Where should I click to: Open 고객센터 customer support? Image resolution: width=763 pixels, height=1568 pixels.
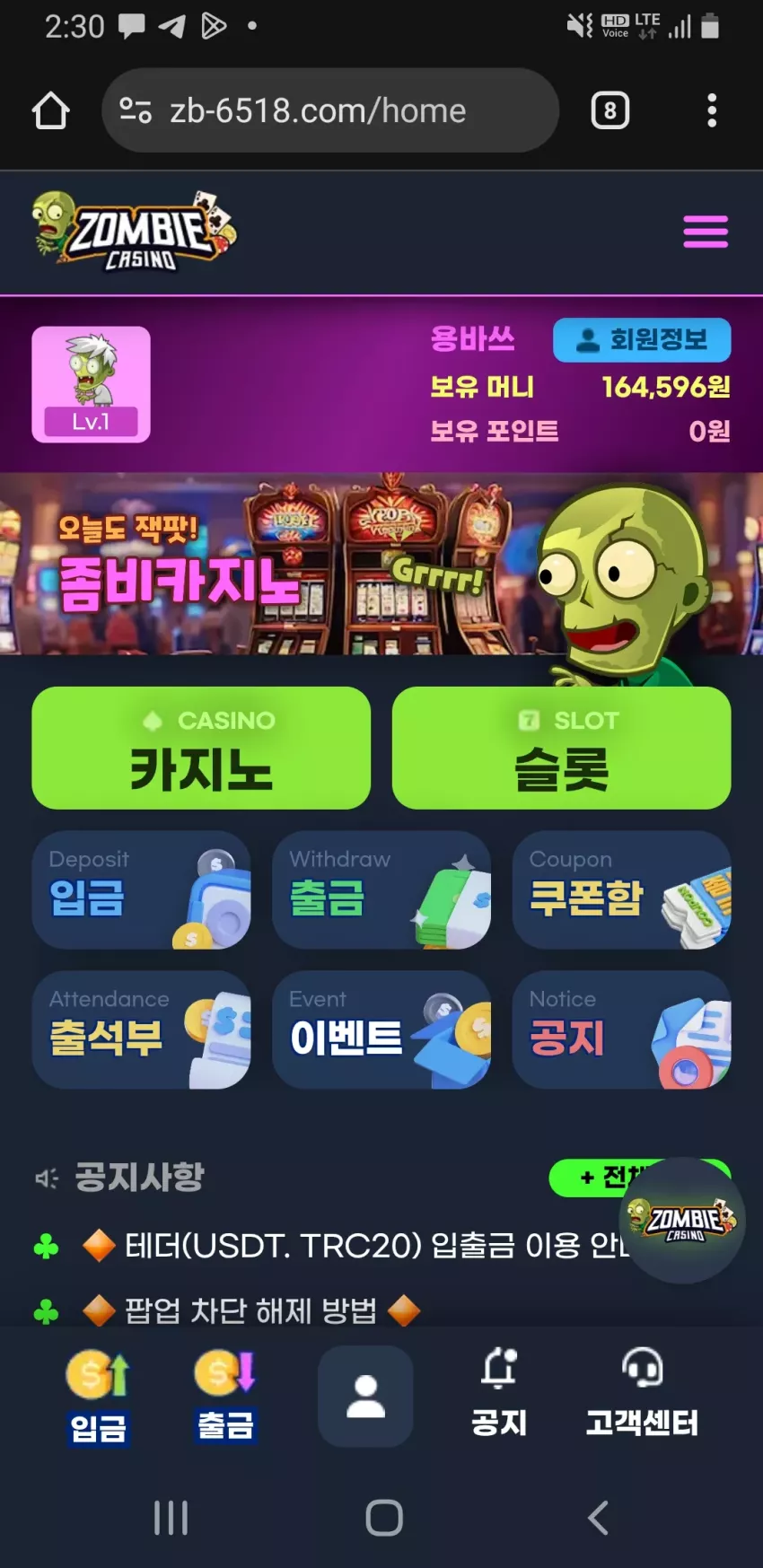[642, 1395]
